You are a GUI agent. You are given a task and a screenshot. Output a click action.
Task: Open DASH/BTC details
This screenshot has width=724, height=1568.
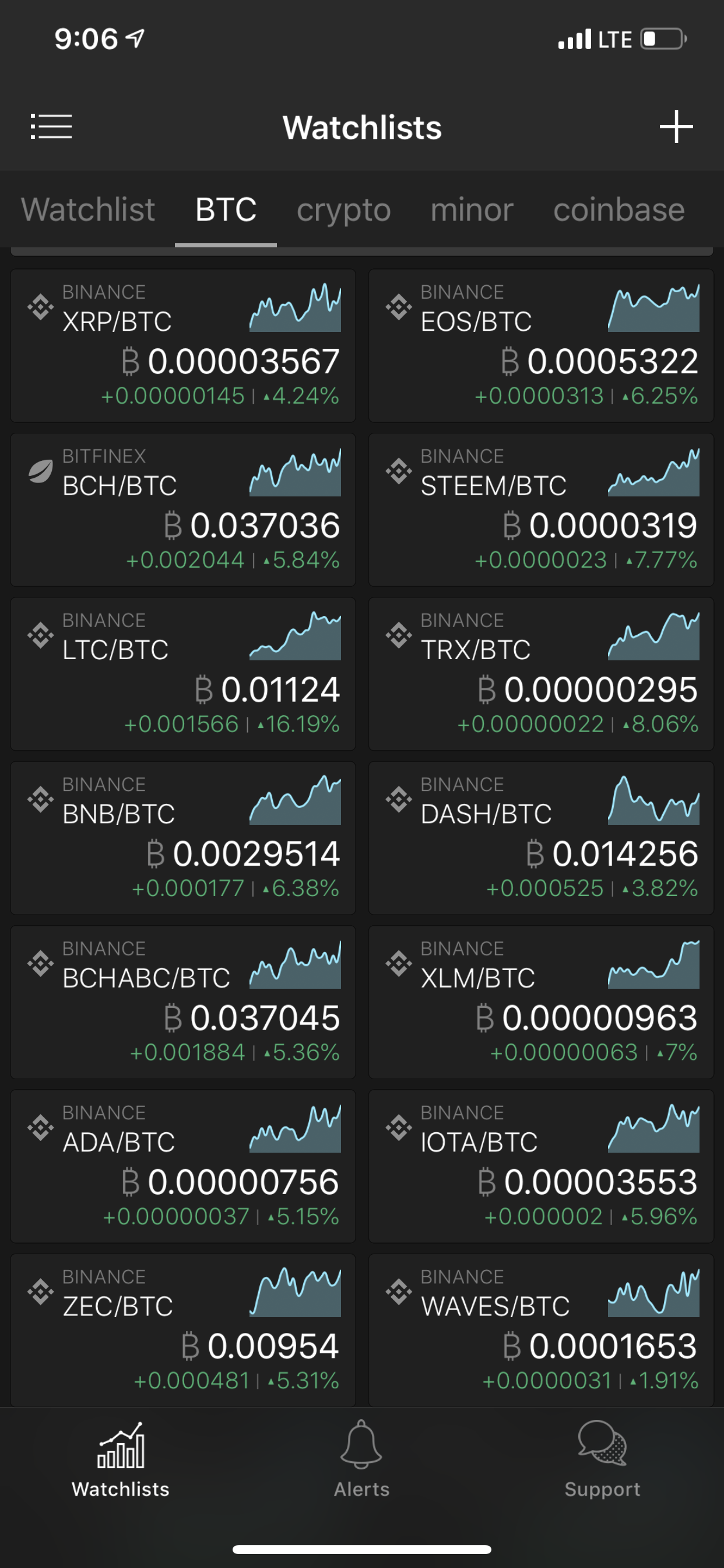(541, 838)
